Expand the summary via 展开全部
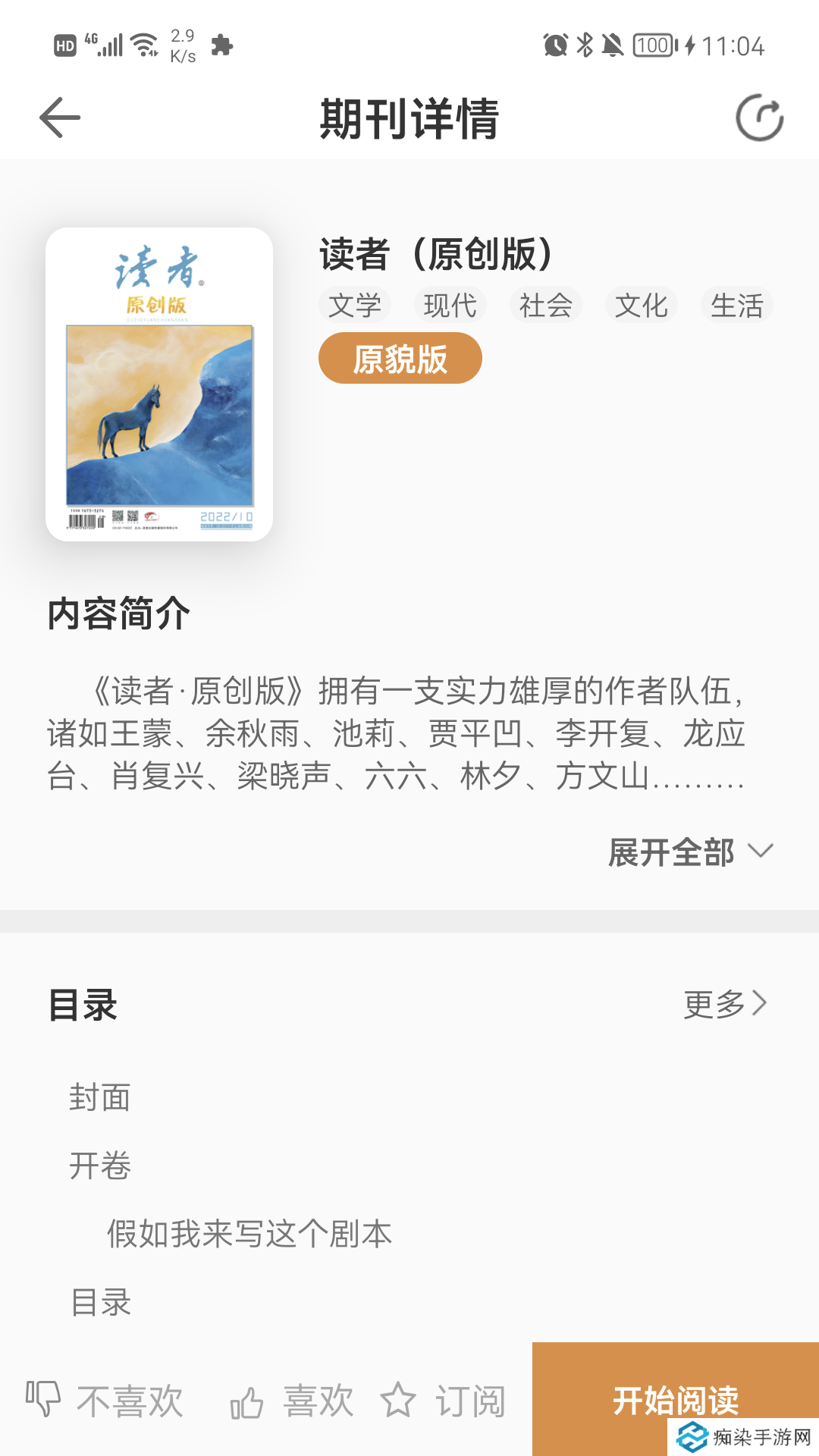This screenshot has height=1456, width=819. (672, 852)
